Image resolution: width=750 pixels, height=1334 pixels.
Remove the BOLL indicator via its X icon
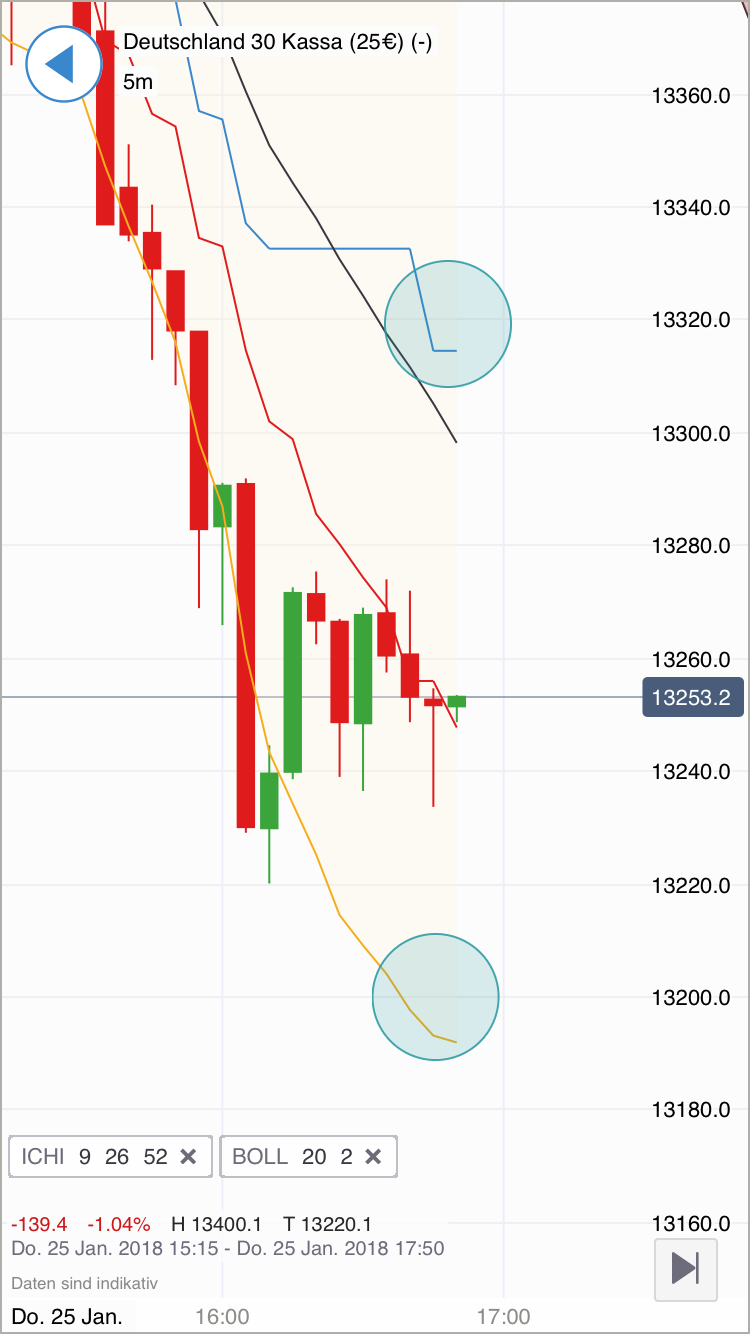pos(374,1157)
